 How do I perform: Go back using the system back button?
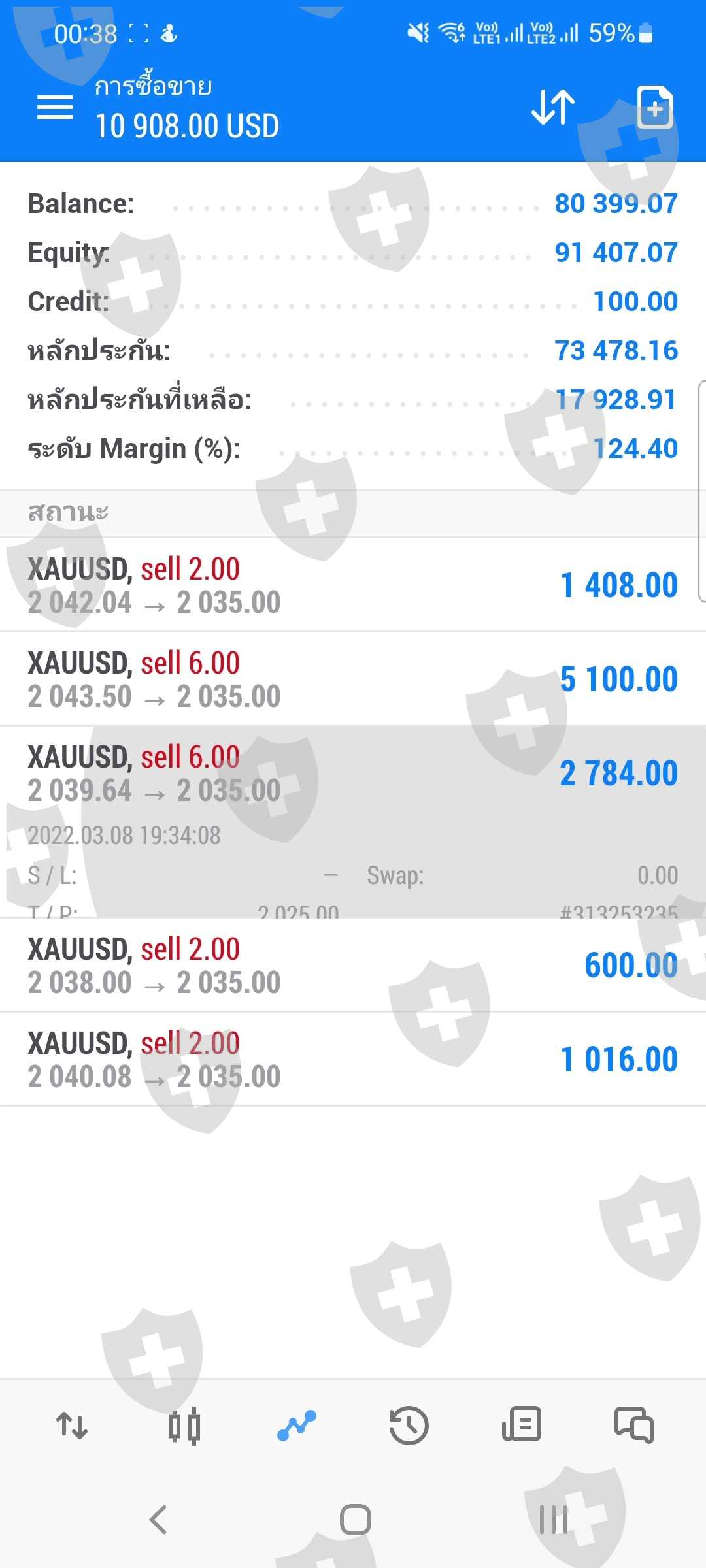coord(158,1520)
